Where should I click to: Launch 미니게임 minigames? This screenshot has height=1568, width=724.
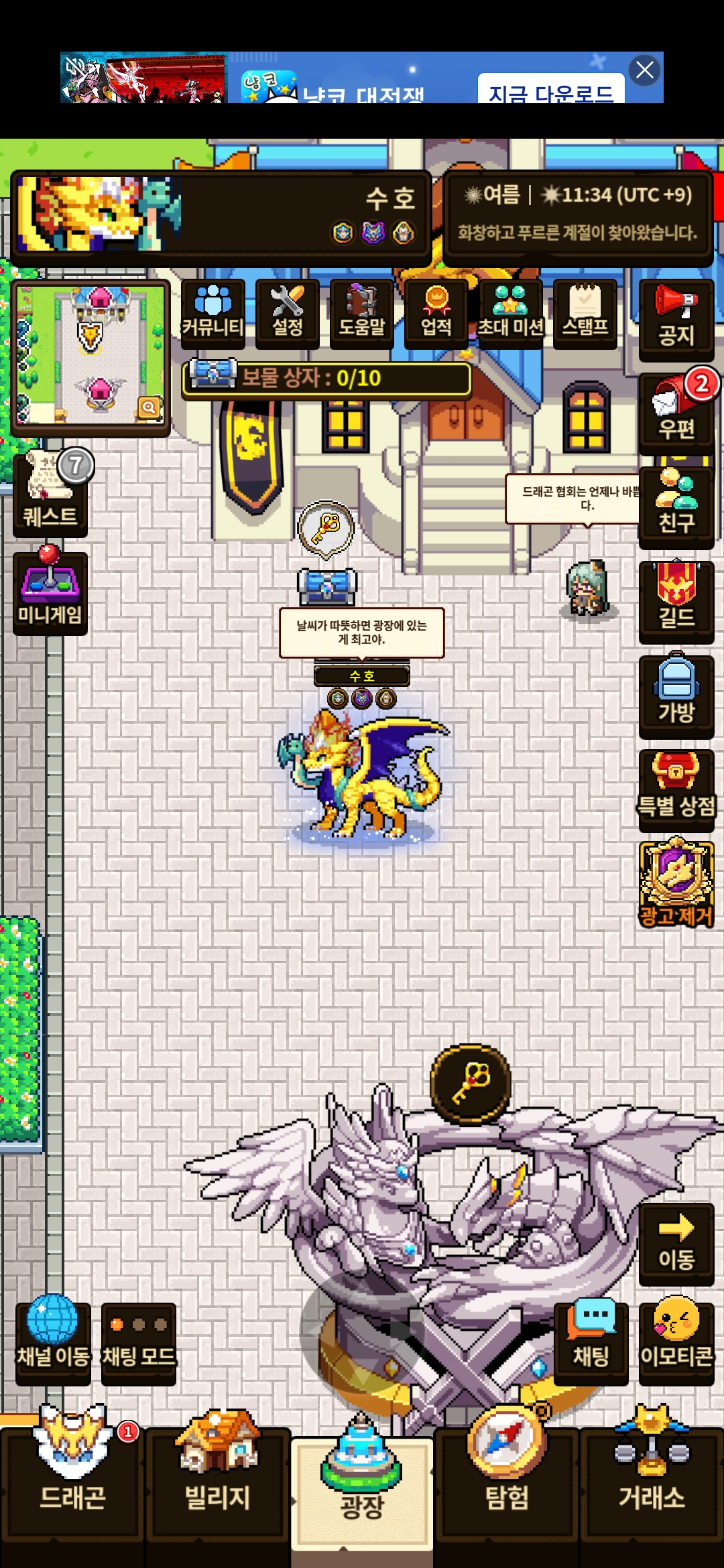pyautogui.click(x=50, y=591)
